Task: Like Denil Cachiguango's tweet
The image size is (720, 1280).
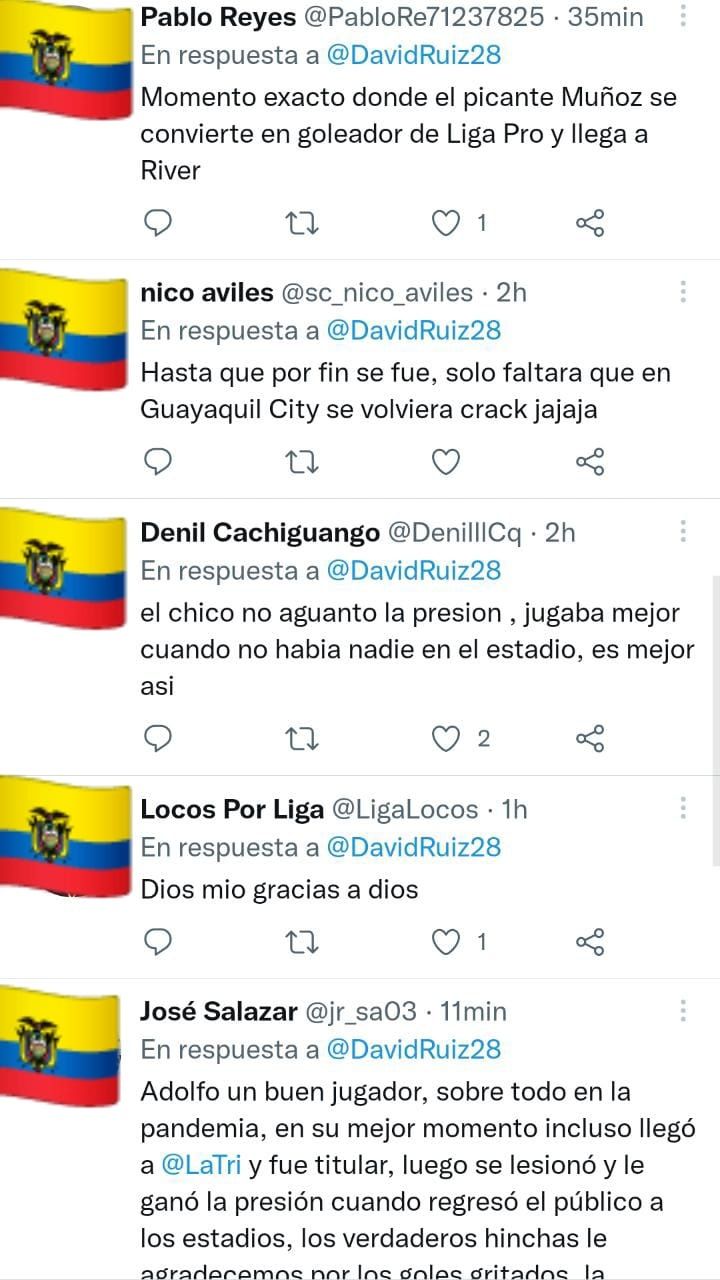Action: [x=446, y=738]
